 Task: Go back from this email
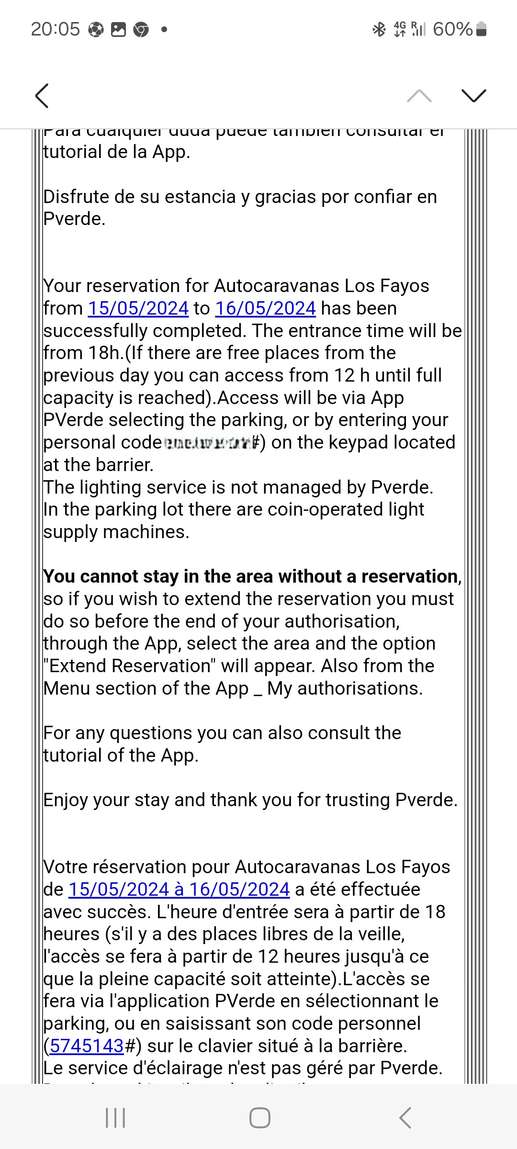[x=42, y=96]
